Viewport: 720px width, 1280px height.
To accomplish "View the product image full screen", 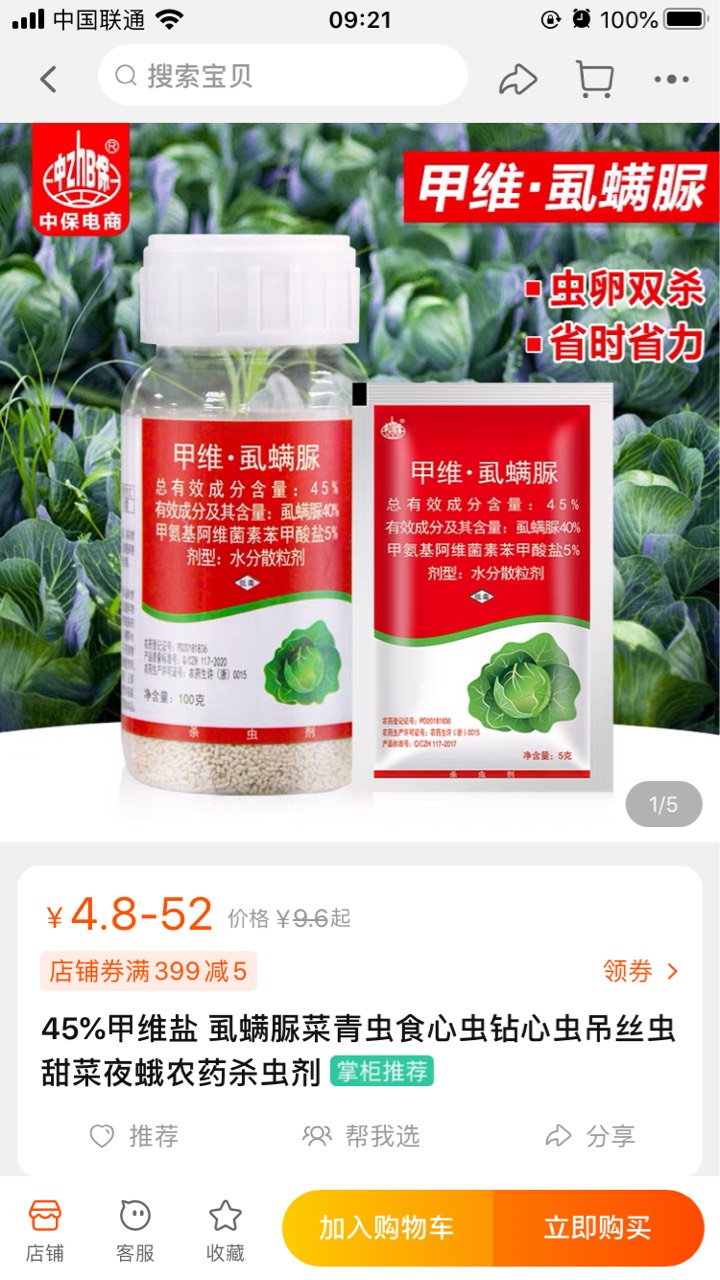I will [x=360, y=480].
